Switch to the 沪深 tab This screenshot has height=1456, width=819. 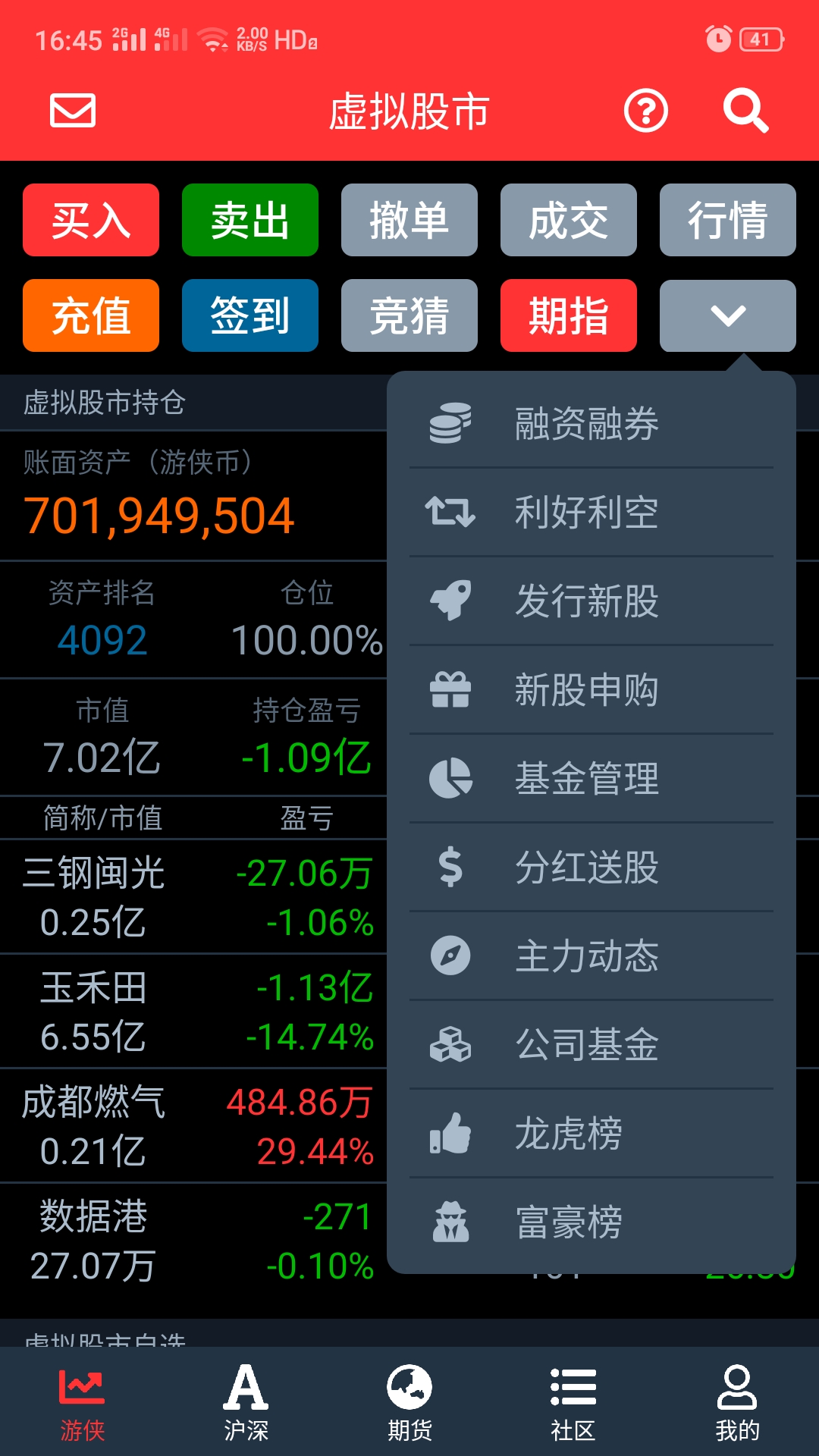246,1402
